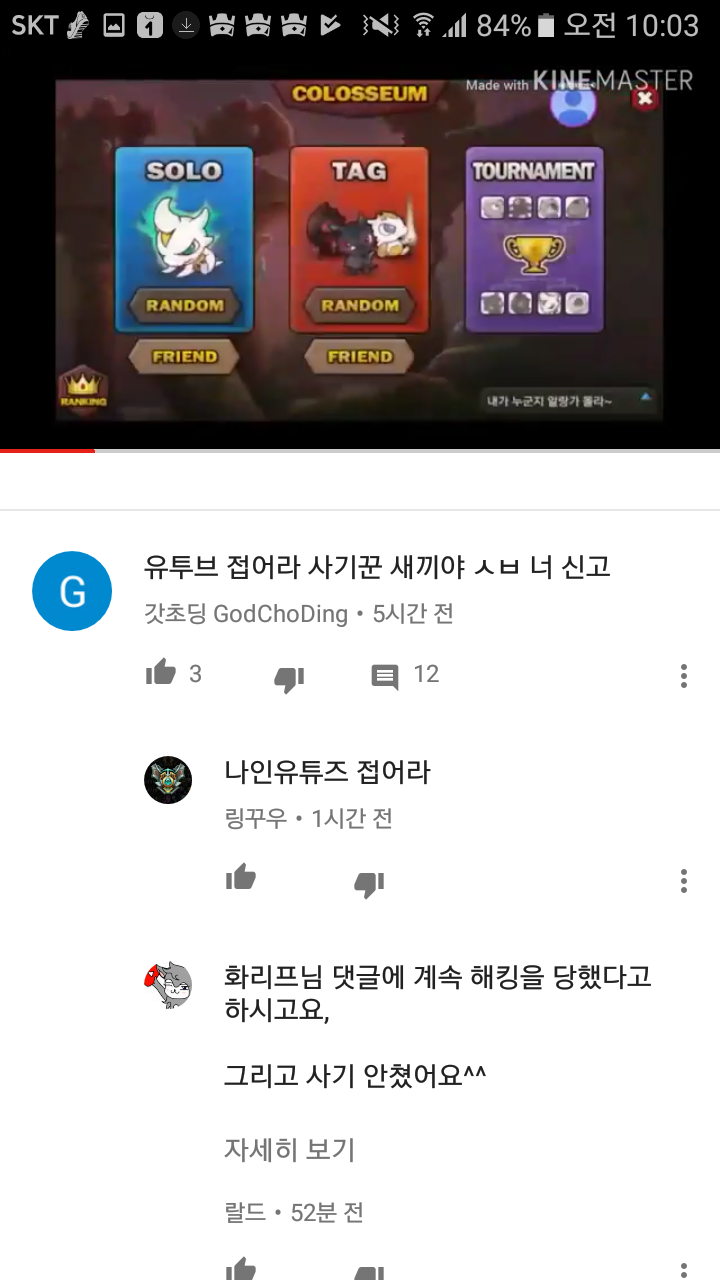Dislike GodChoDing's comment
Viewport: 720px width, 1280px height.
pos(289,679)
